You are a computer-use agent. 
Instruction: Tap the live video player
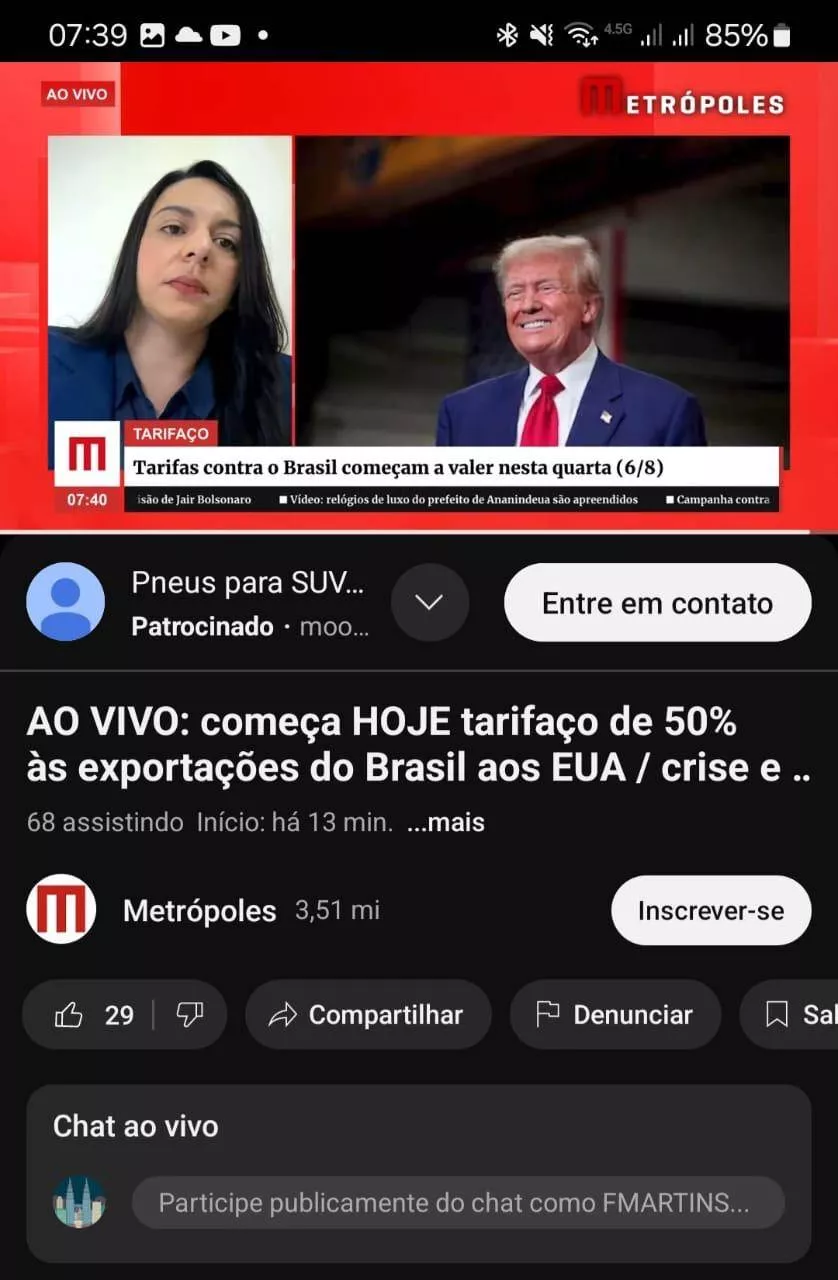point(419,297)
